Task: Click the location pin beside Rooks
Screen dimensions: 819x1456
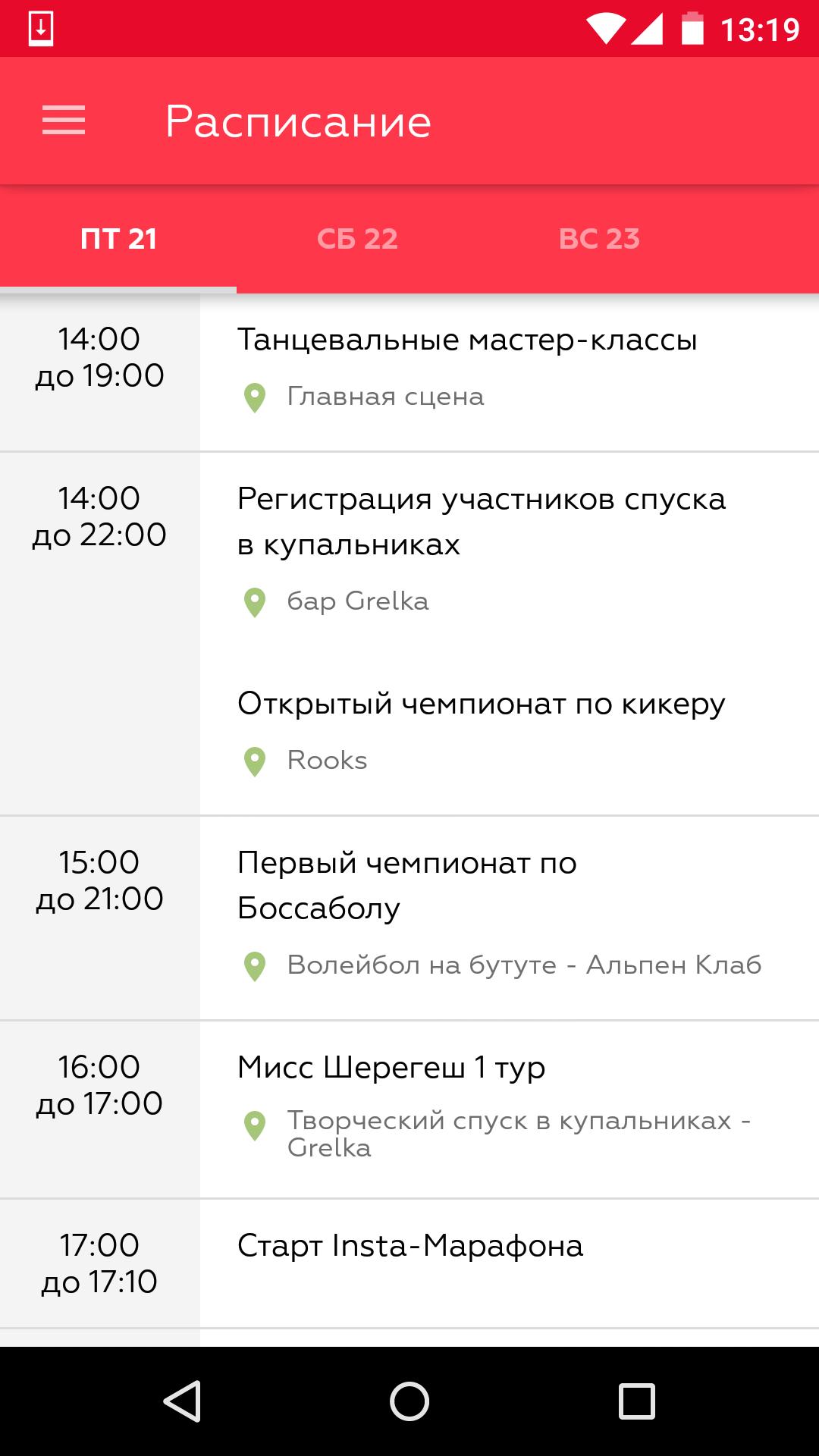Action: pos(254,759)
